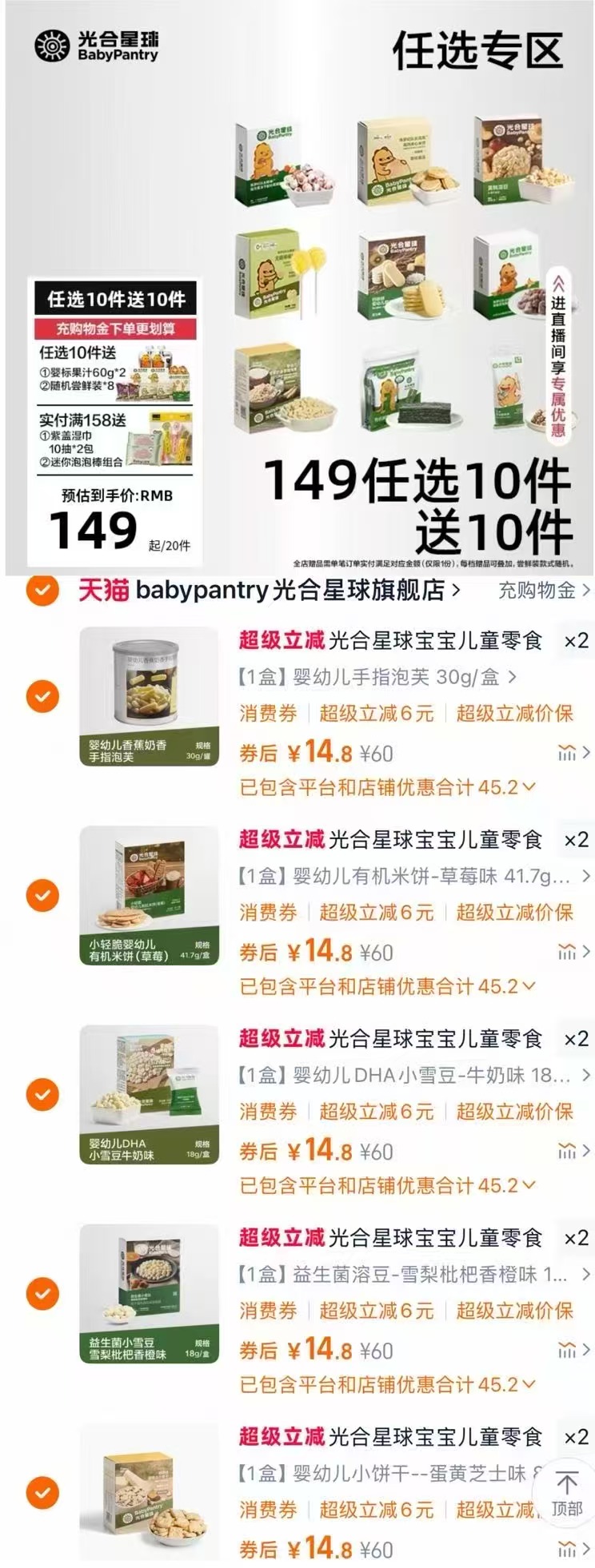
Task: Open price trend chart for 有机米饼草莓味
Action: coord(565,952)
